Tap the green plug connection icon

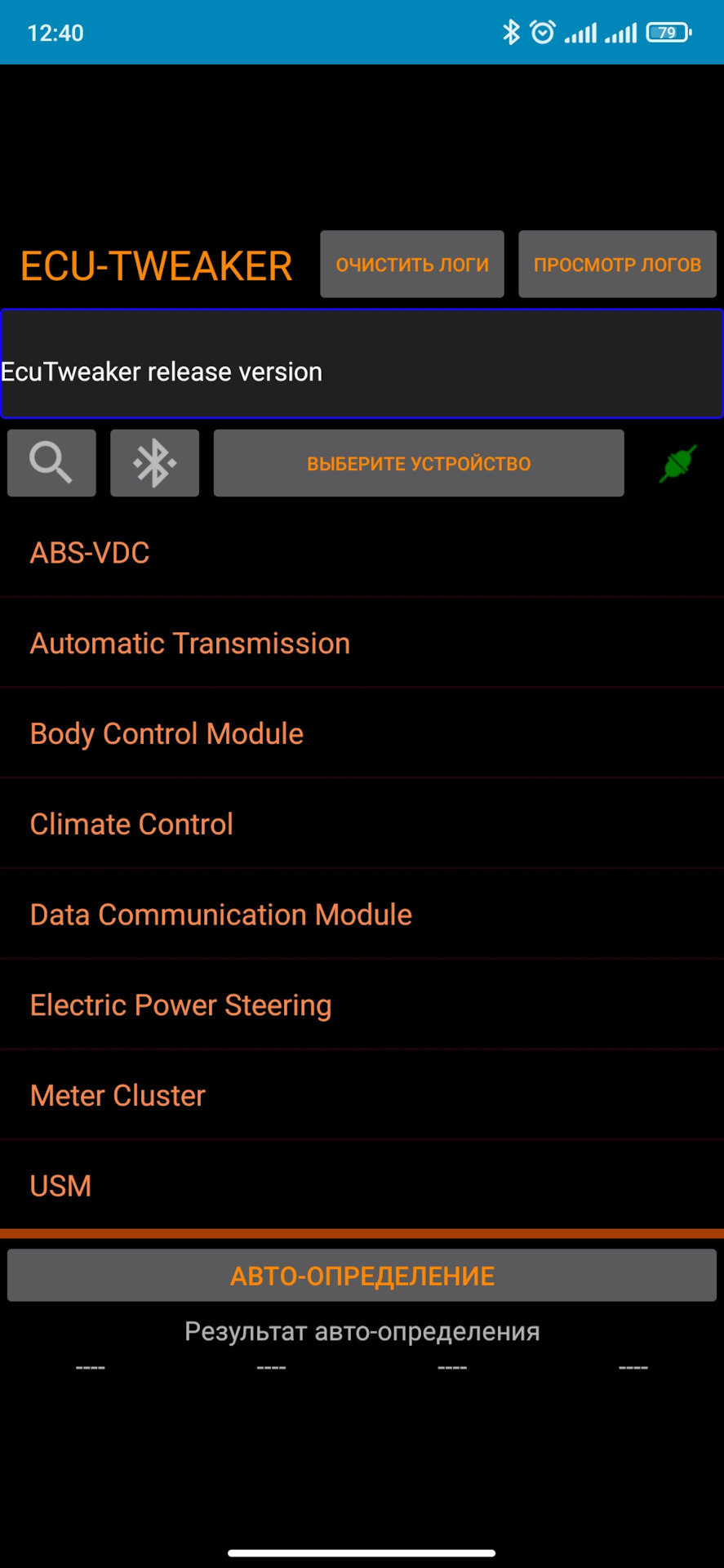tap(677, 463)
